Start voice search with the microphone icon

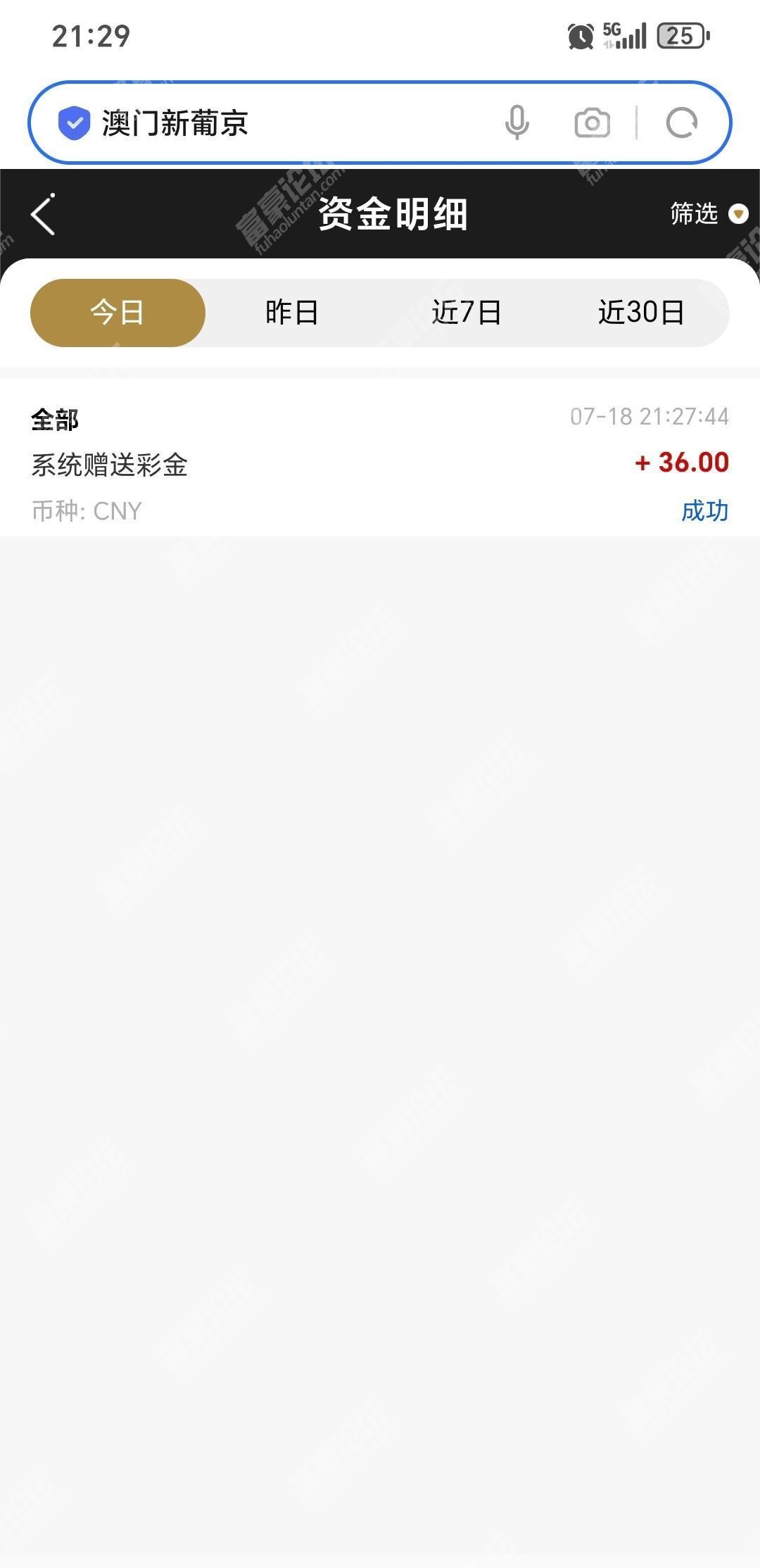pos(517,123)
